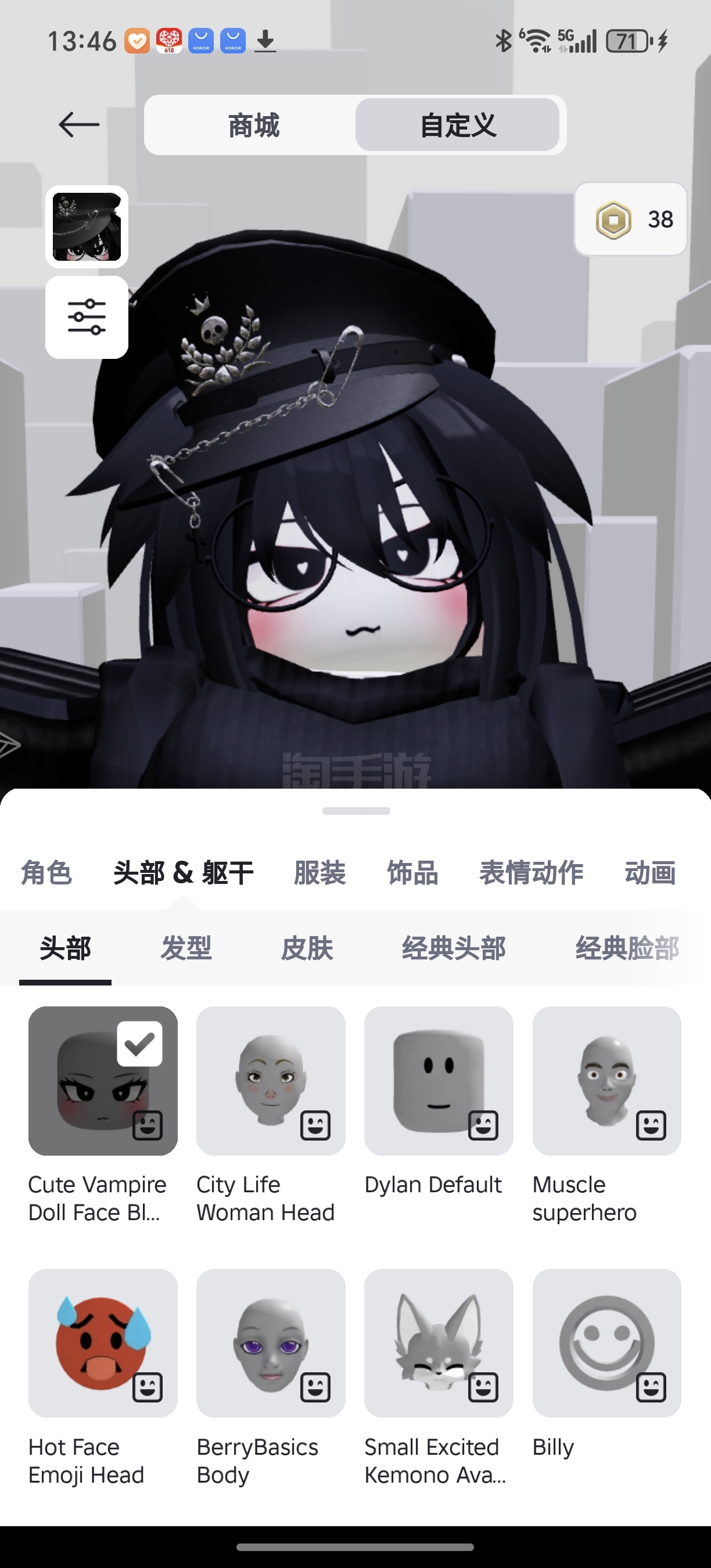Viewport: 711px width, 1568px height.
Task: Equip the Hot Face Emoji Head
Action: pyautogui.click(x=103, y=1343)
